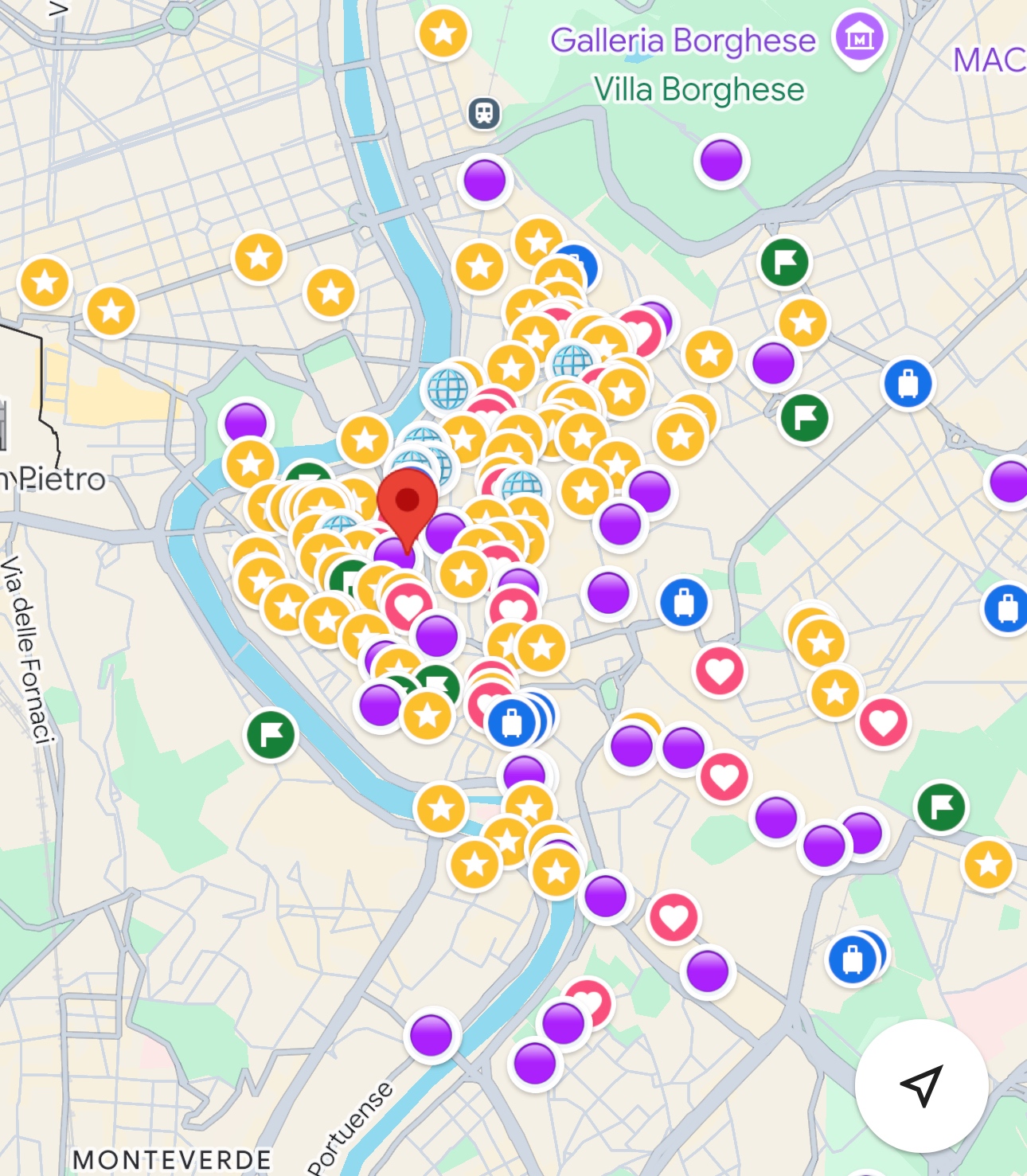Image resolution: width=1027 pixels, height=1176 pixels.
Task: Open the train station icon near the river
Action: click(x=484, y=113)
